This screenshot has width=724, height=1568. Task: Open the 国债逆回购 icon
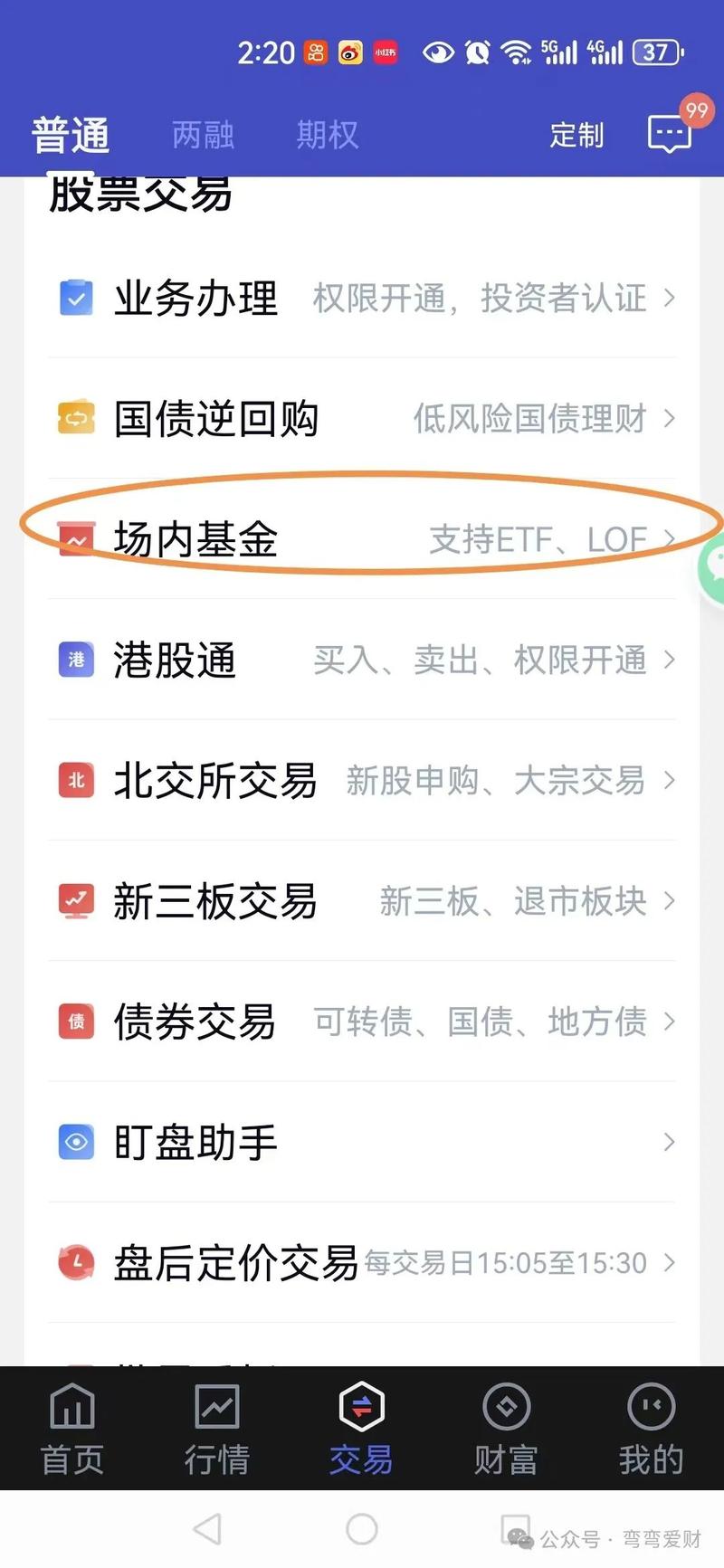76,418
